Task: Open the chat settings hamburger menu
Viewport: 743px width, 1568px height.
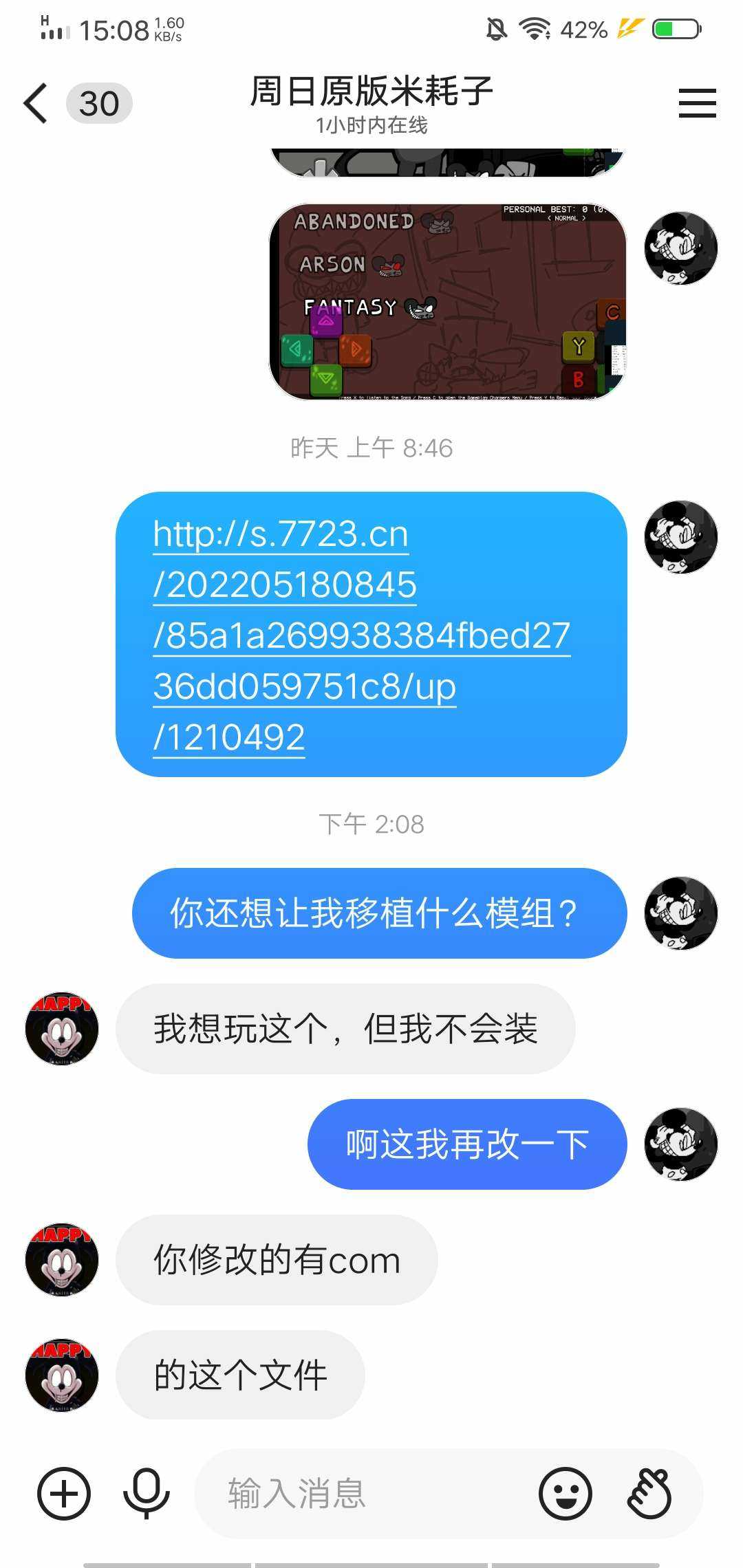Action: point(697,104)
